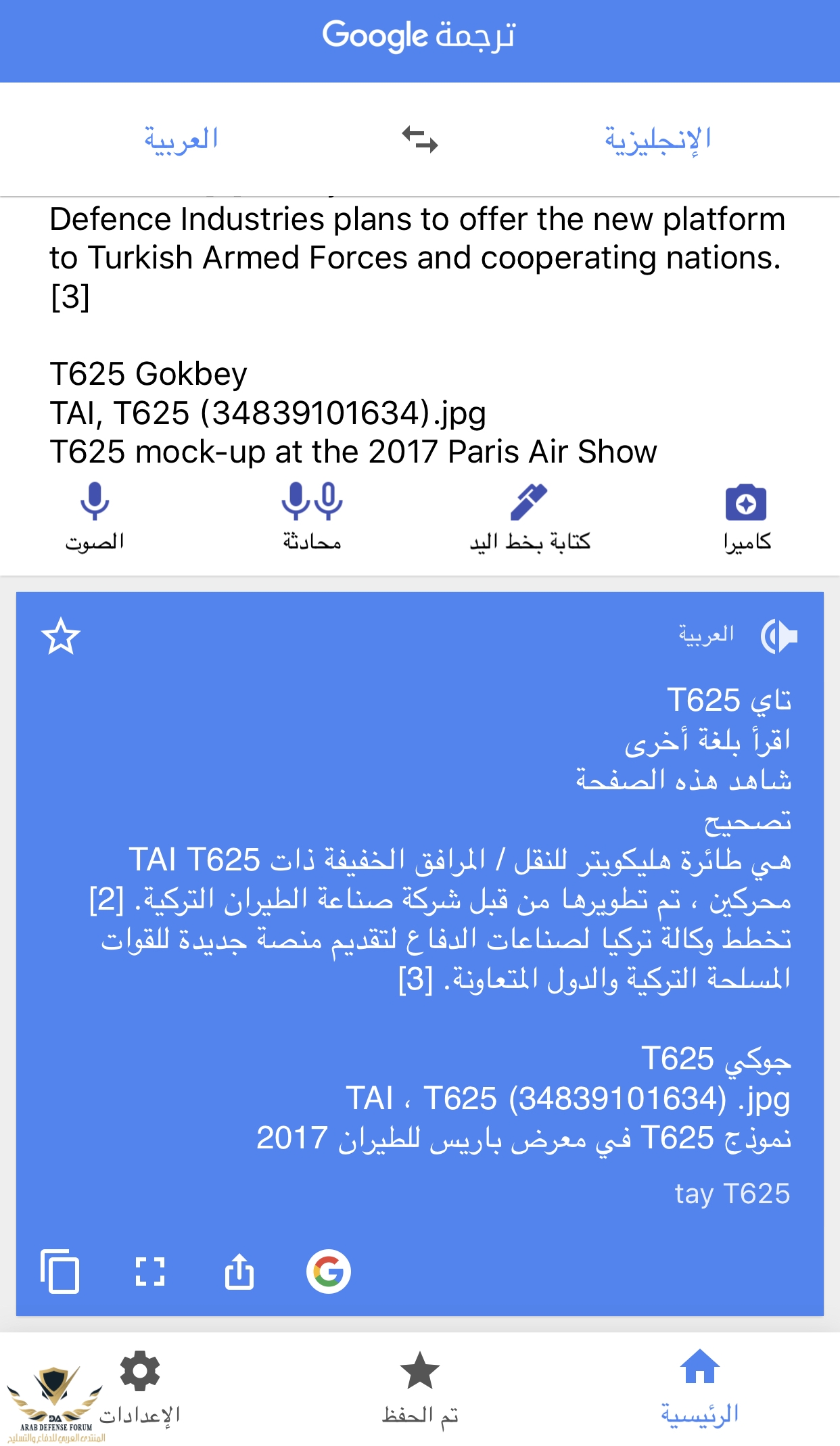Start voice input (الصوت)
840x1446 pixels.
pyautogui.click(x=95, y=515)
